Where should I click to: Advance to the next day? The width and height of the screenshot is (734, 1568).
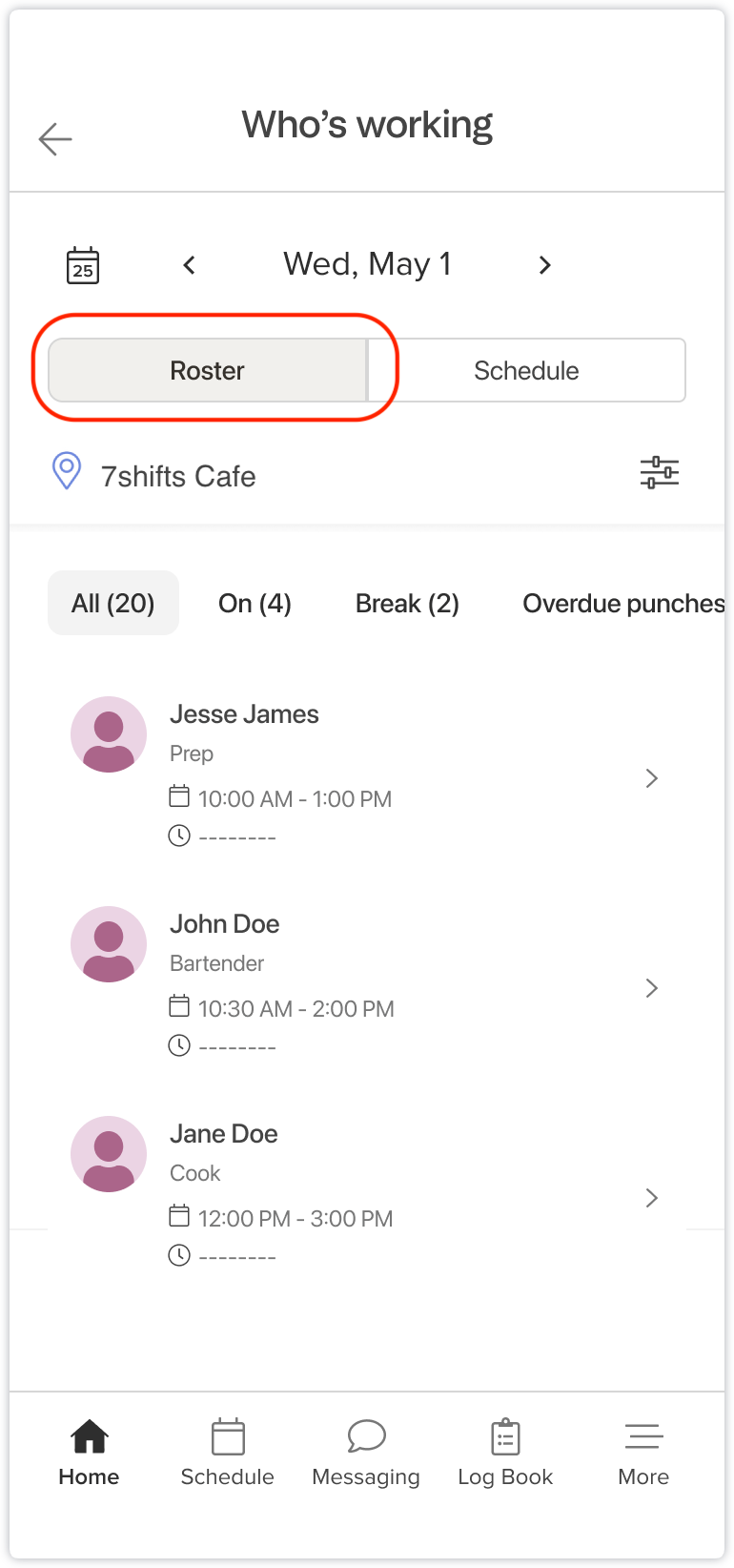[545, 265]
